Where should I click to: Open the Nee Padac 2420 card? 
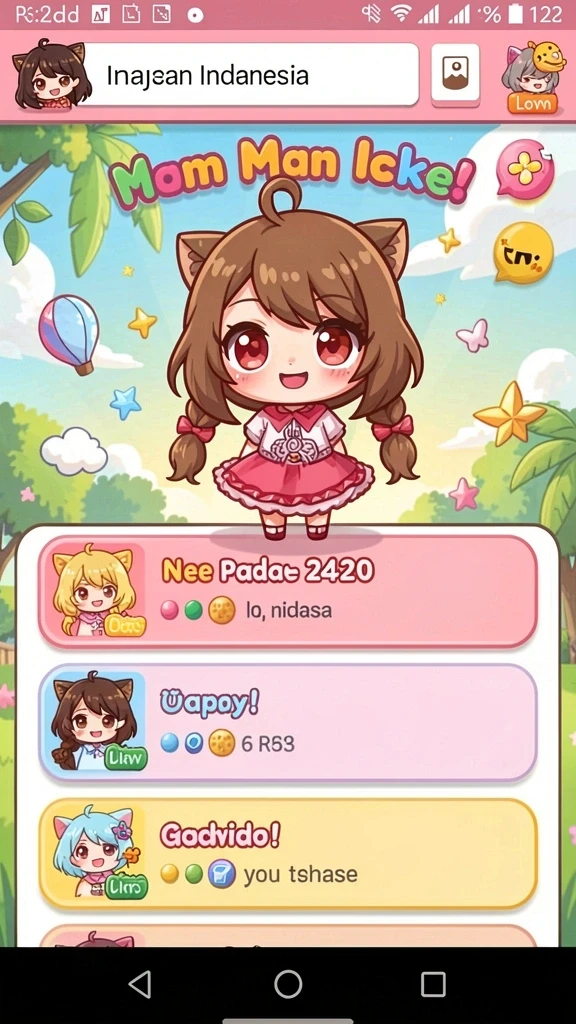[288, 592]
